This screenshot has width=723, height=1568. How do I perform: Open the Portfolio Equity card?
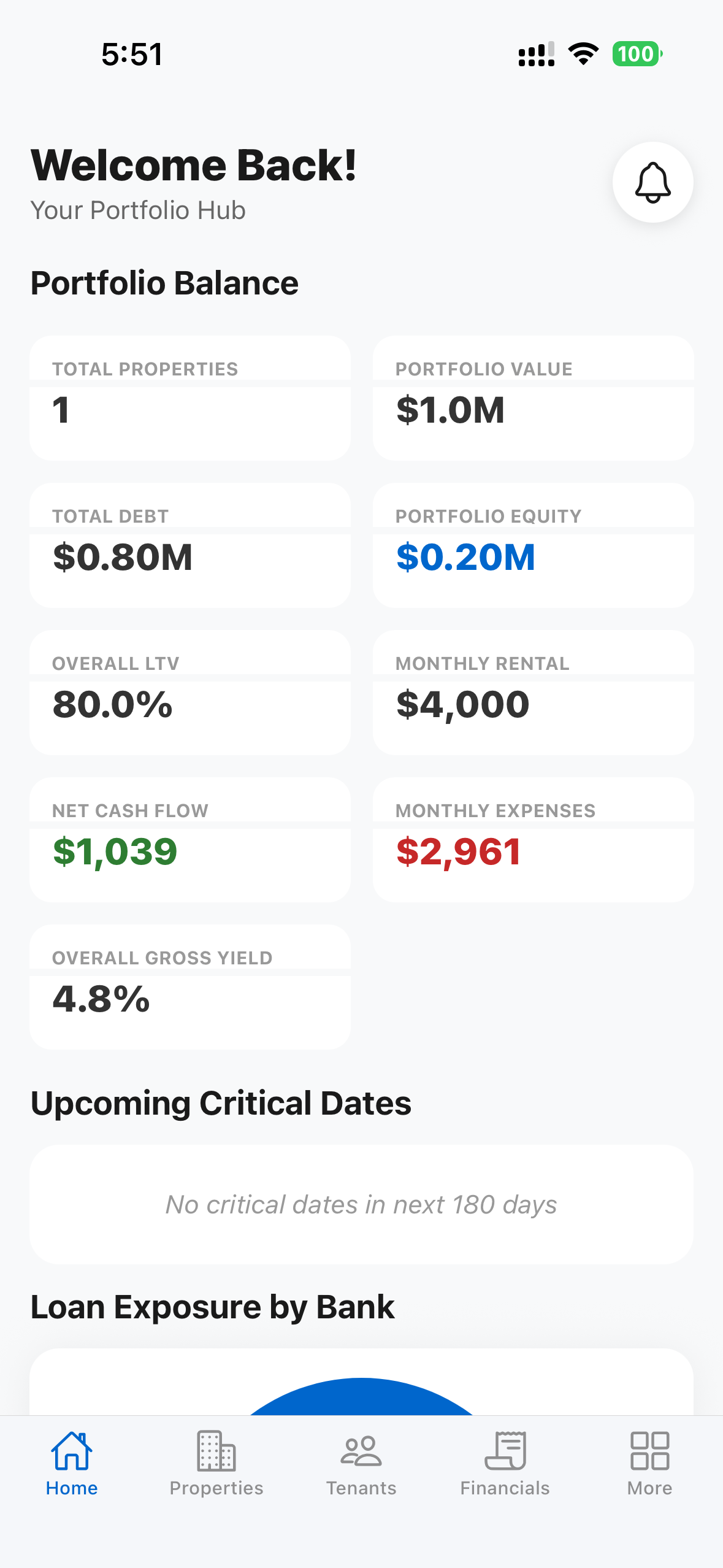[x=532, y=544]
